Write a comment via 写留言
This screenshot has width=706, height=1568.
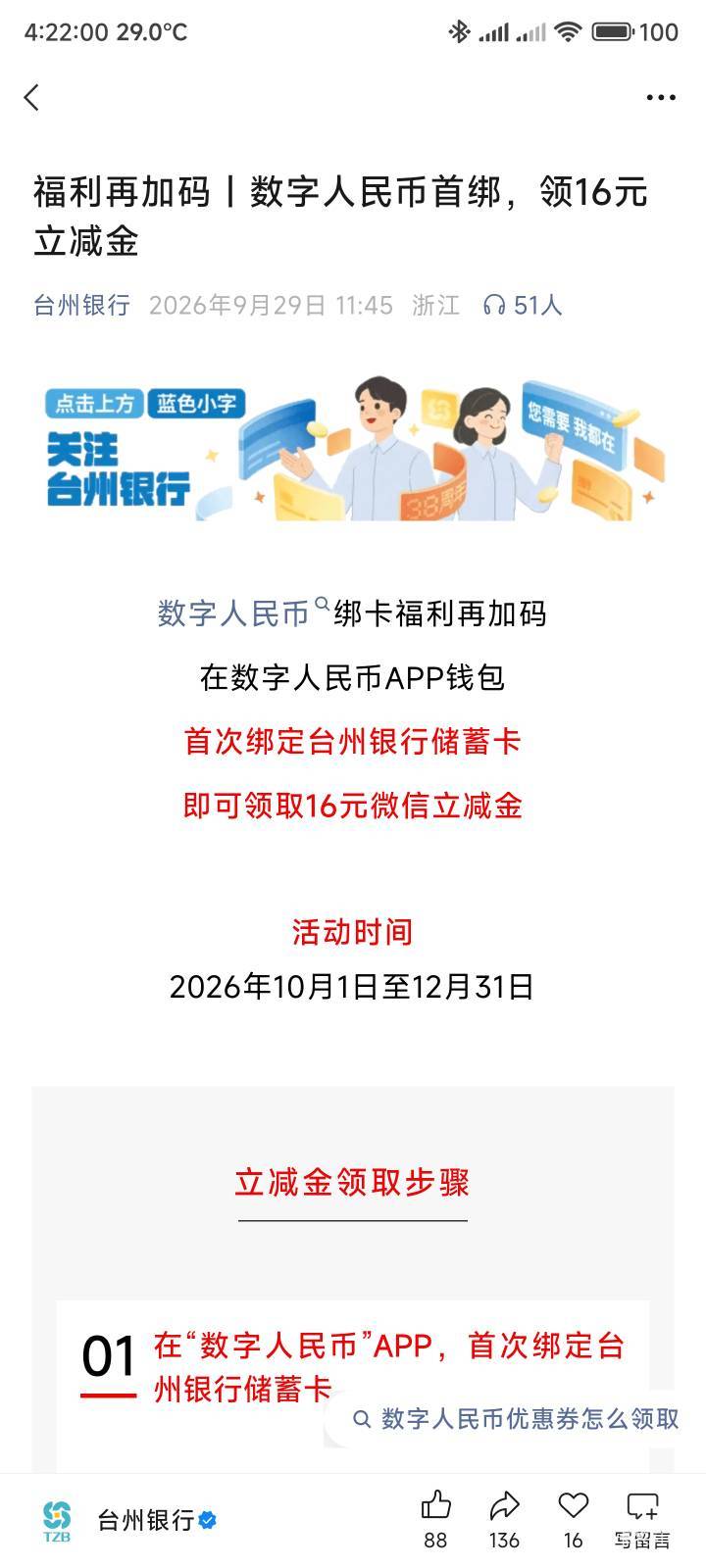click(642, 1519)
